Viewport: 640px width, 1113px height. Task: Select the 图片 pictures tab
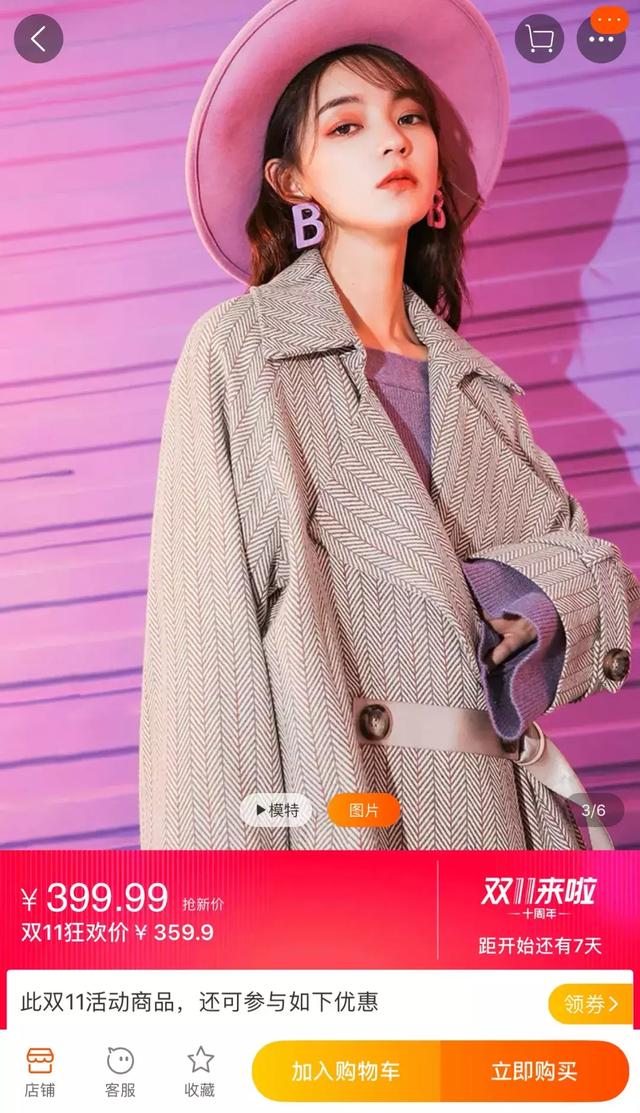click(x=364, y=810)
